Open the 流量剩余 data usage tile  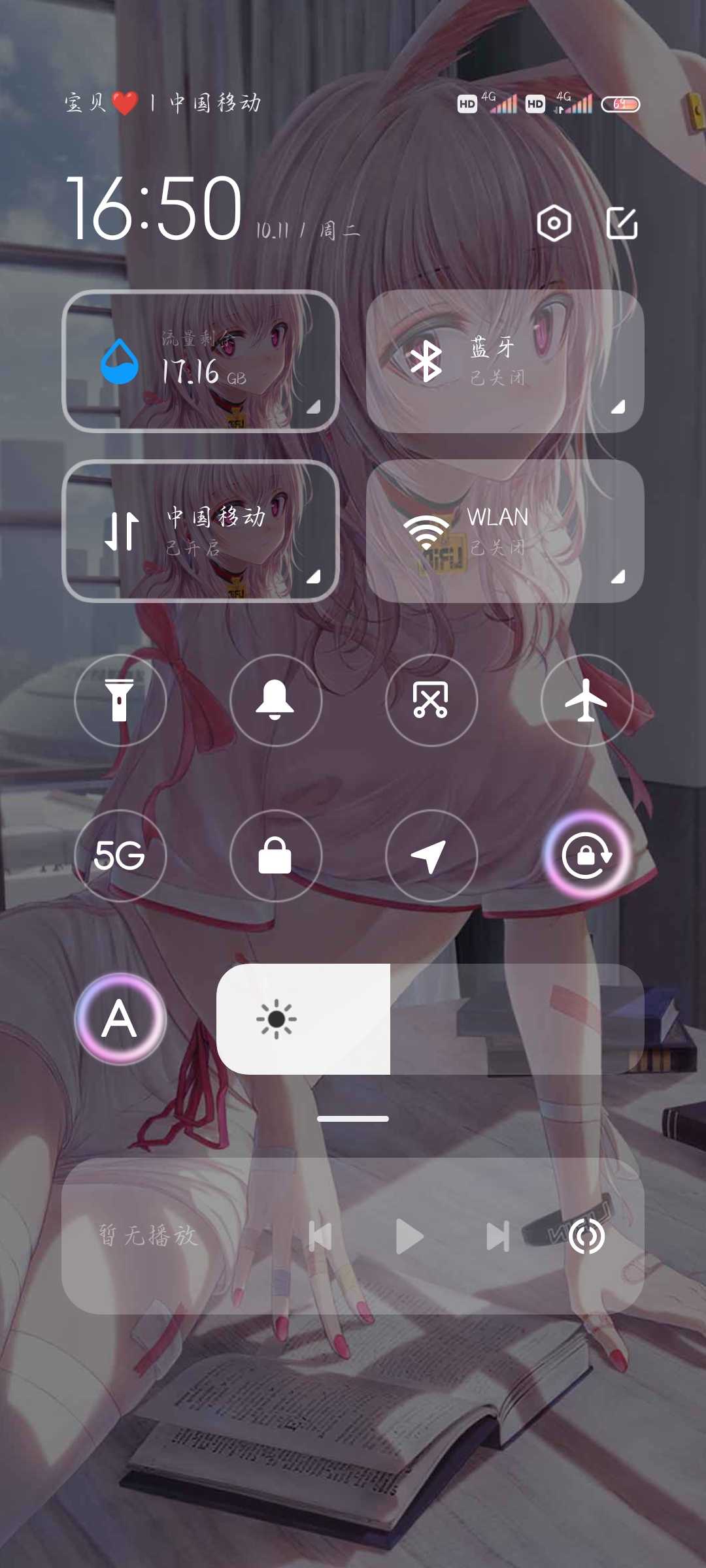coord(200,361)
